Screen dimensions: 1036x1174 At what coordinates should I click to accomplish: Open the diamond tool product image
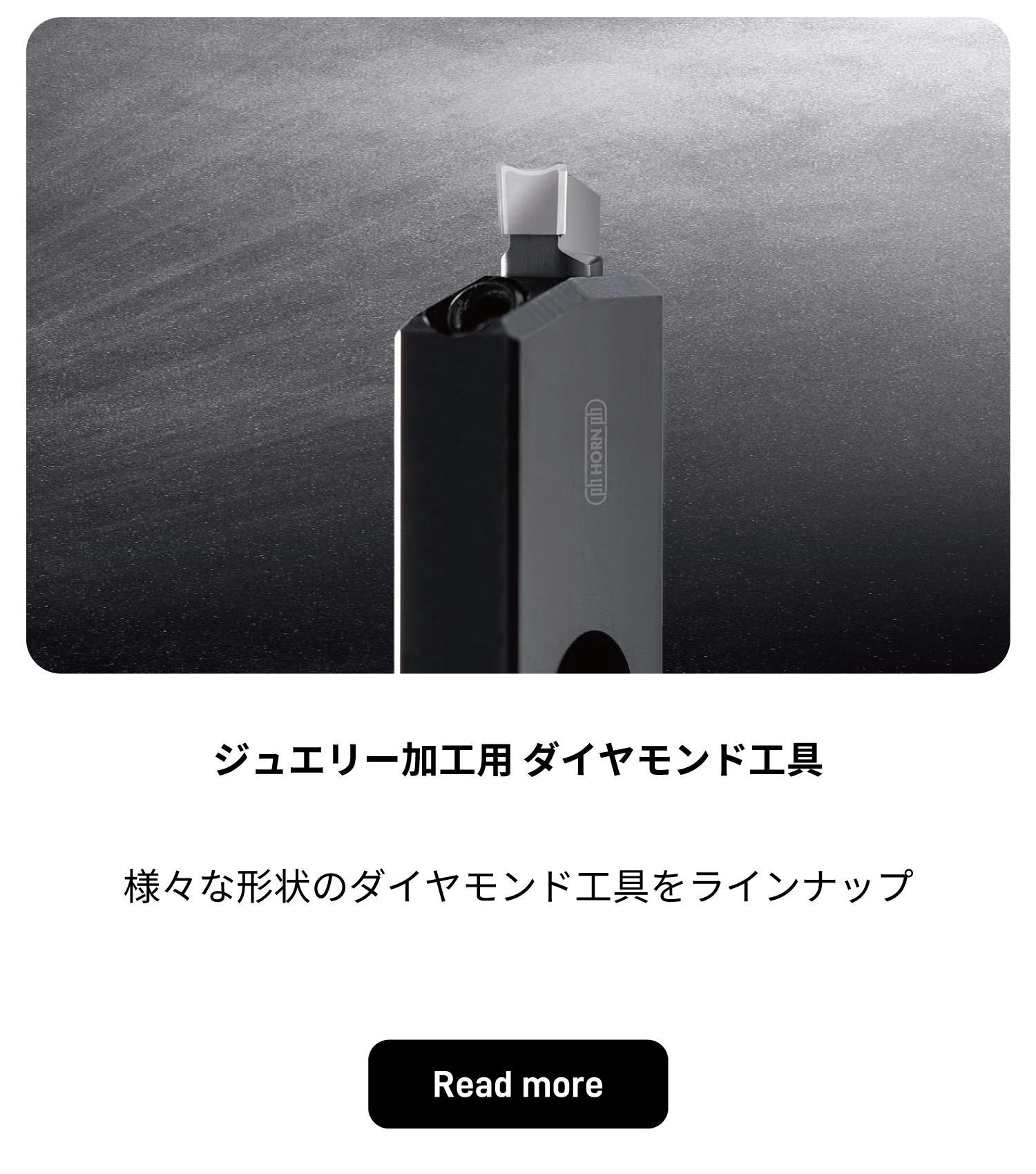click(x=518, y=345)
